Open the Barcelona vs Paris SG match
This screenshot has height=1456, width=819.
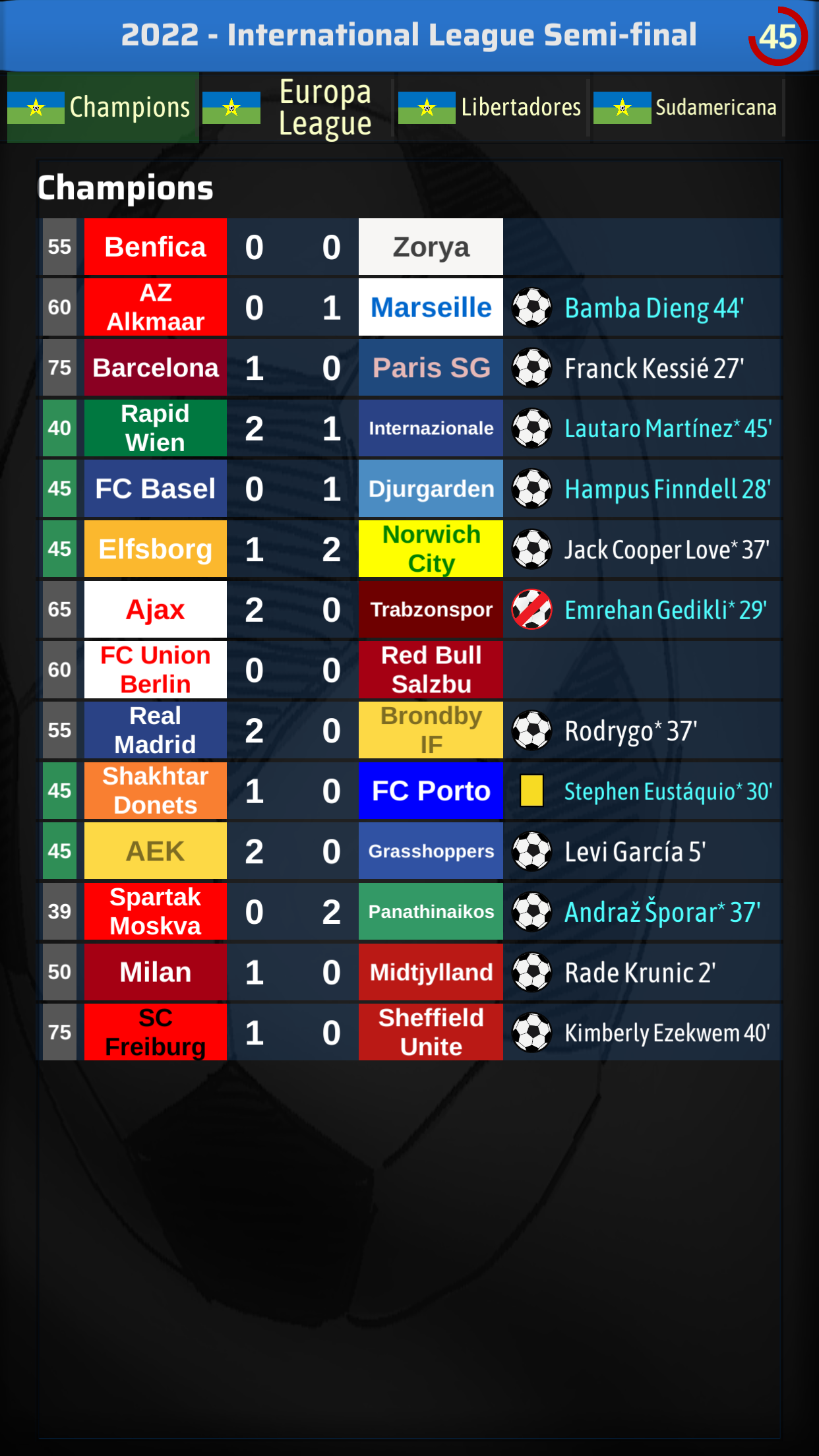click(411, 368)
